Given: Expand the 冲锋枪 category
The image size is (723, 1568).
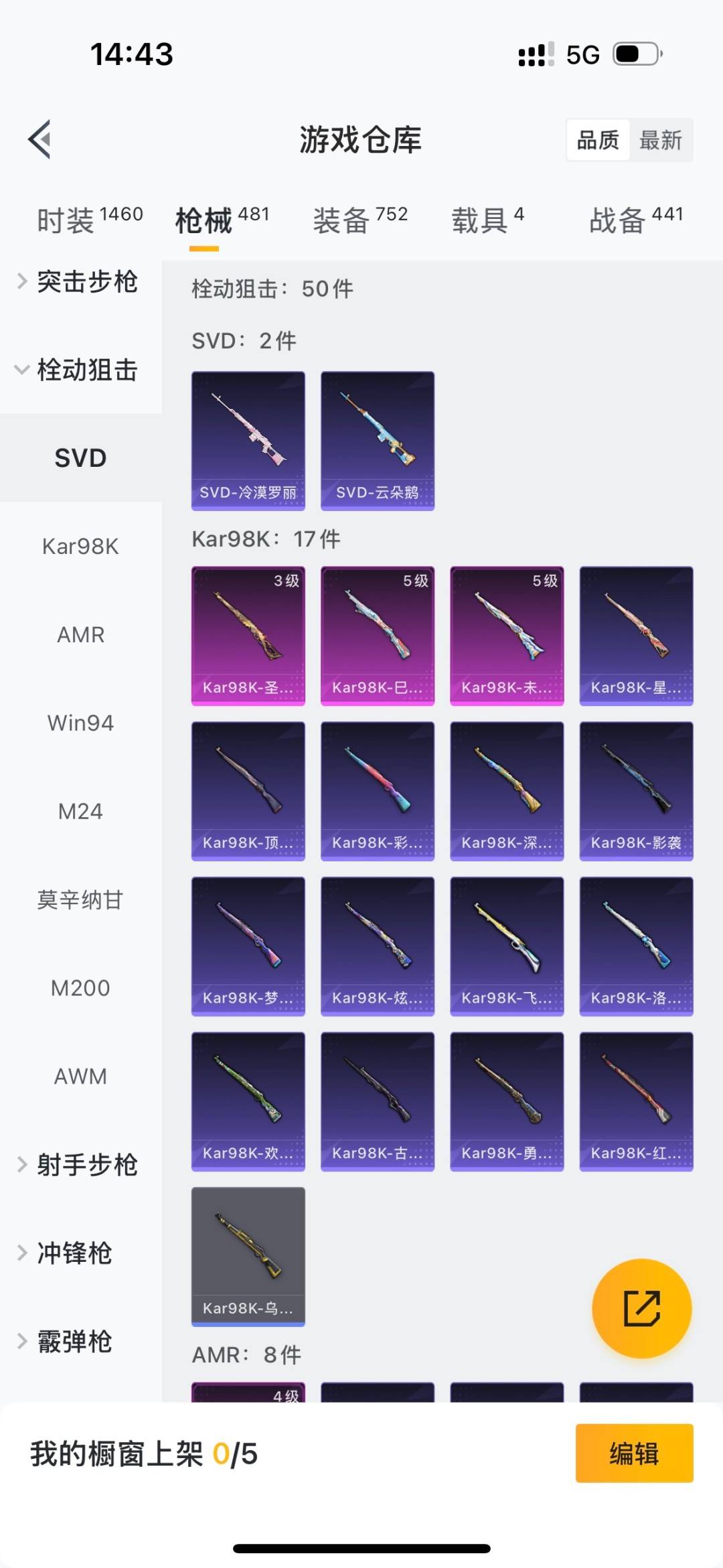Looking at the screenshot, I should [74, 1253].
